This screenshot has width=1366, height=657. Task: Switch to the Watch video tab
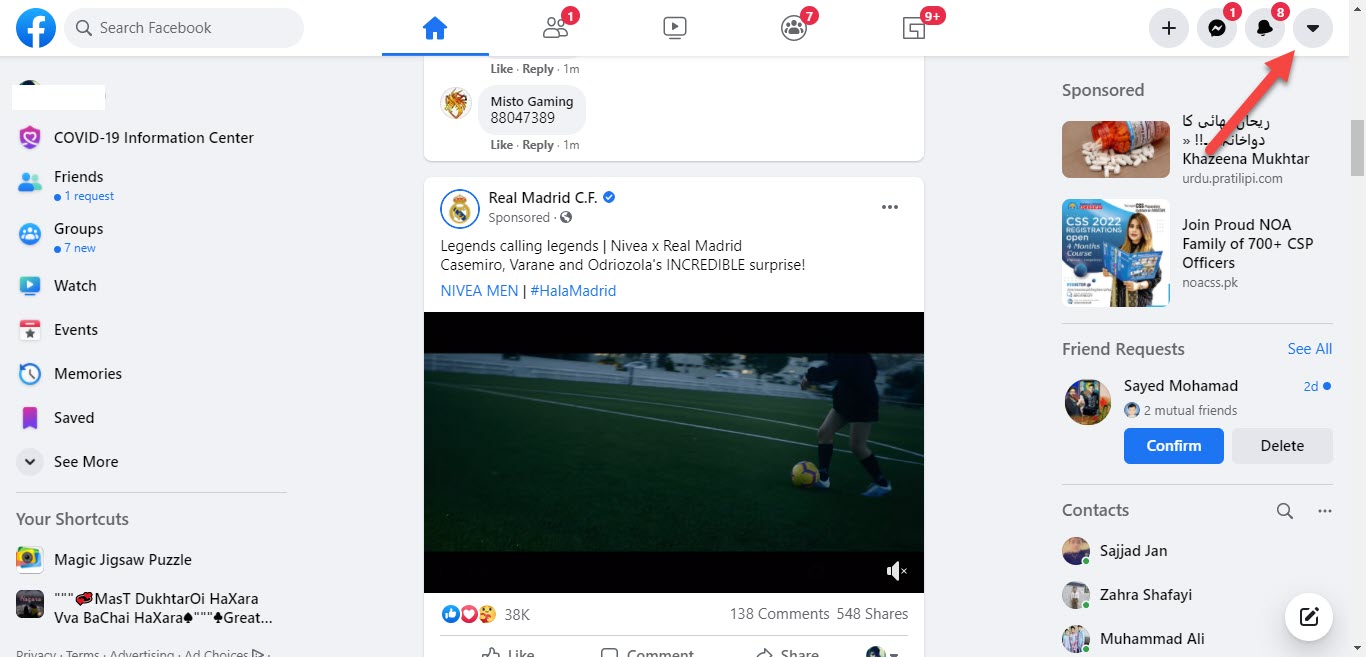675,28
